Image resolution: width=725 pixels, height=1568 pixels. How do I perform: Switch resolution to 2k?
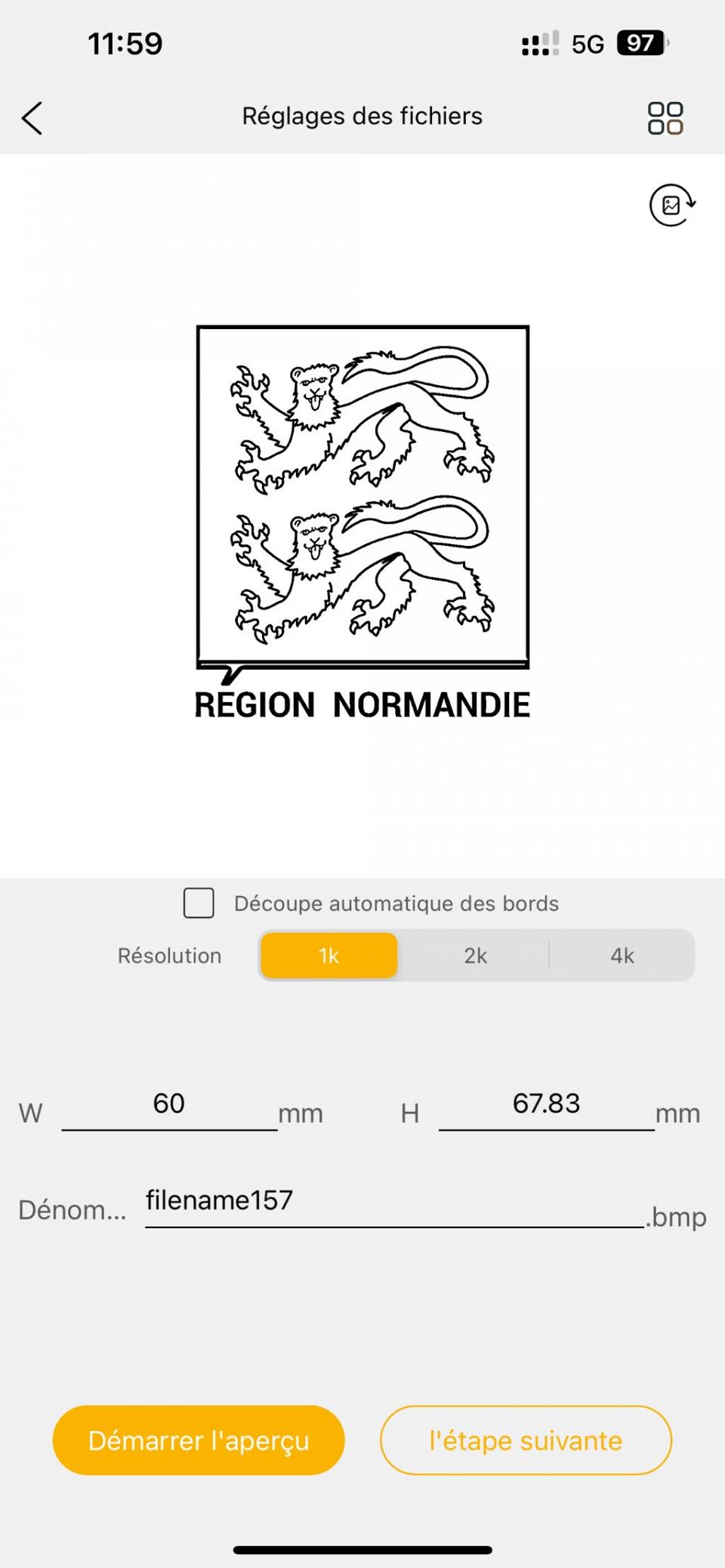tap(475, 956)
